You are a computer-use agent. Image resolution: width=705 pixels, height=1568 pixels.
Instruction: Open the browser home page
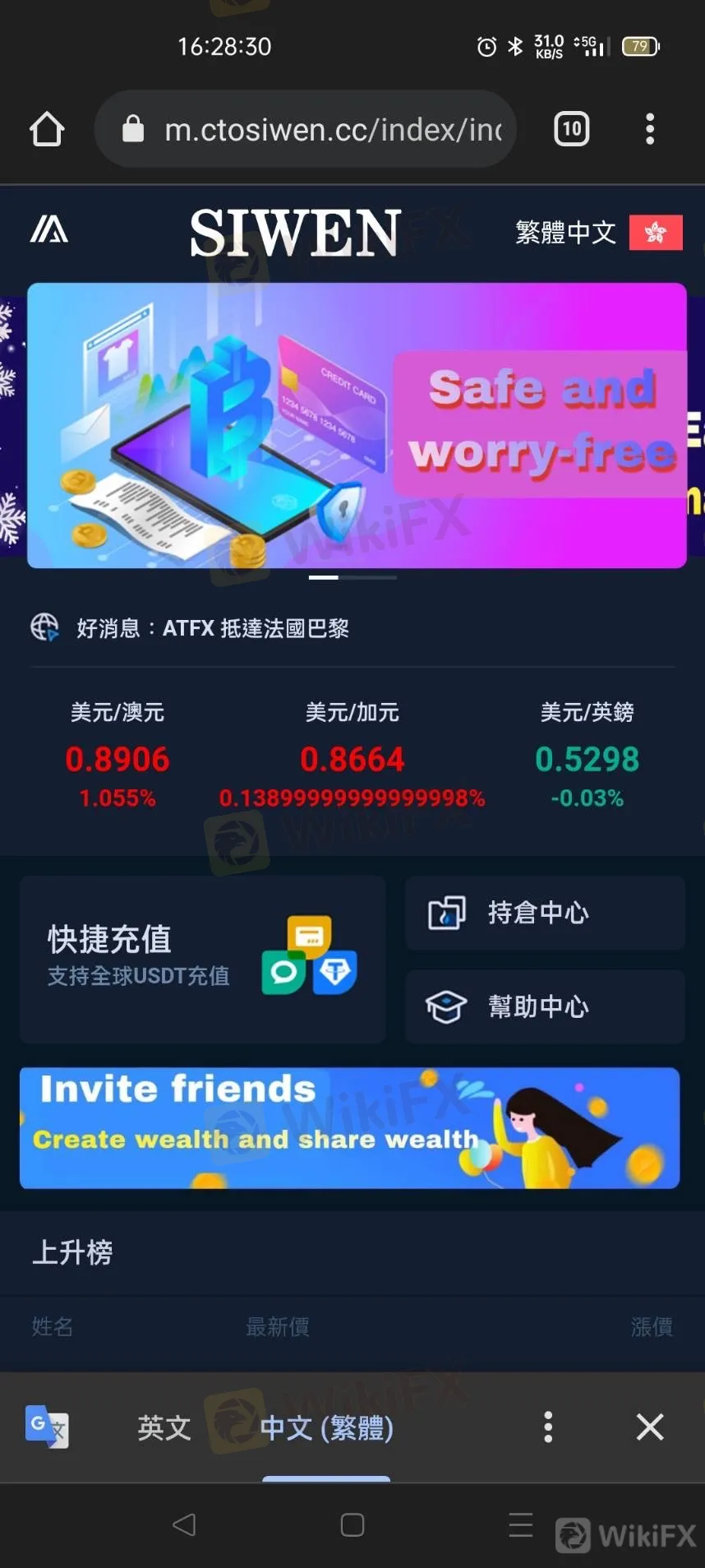point(47,129)
